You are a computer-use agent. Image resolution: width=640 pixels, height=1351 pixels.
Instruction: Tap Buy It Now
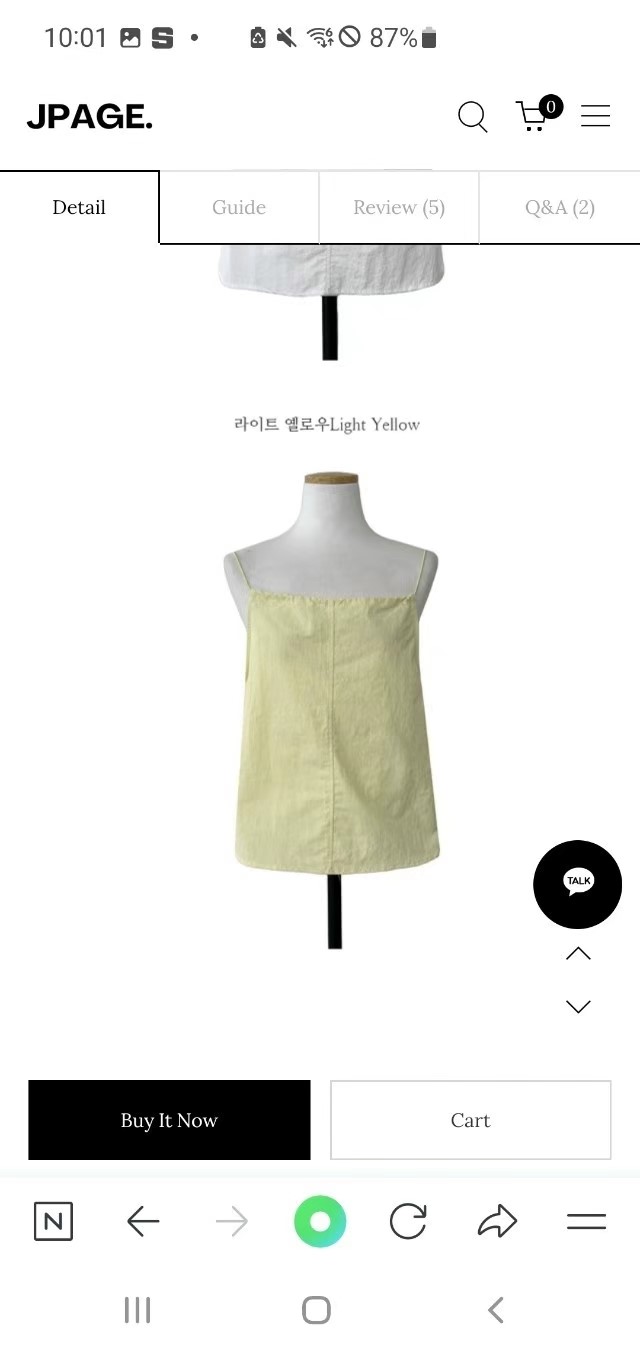click(169, 1120)
